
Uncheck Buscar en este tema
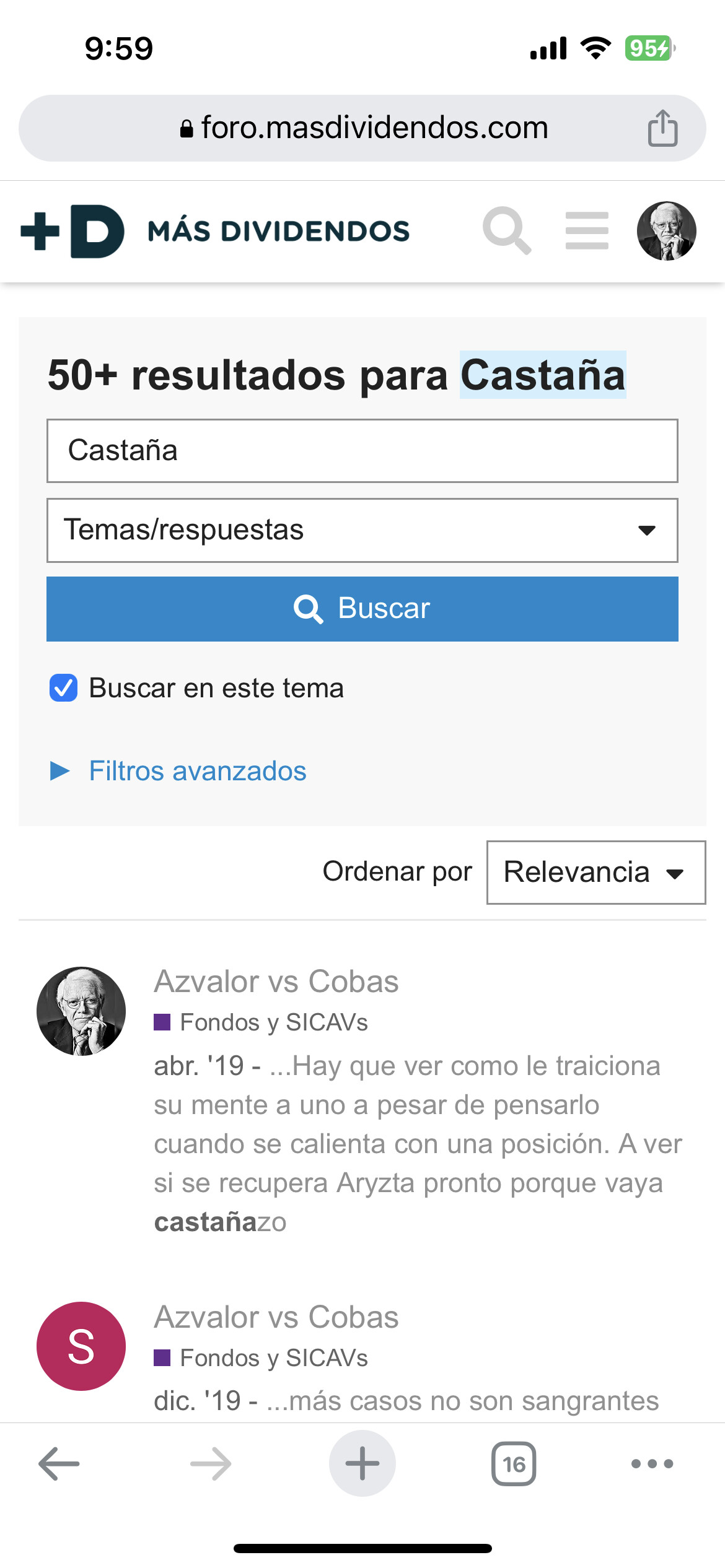pyautogui.click(x=63, y=688)
